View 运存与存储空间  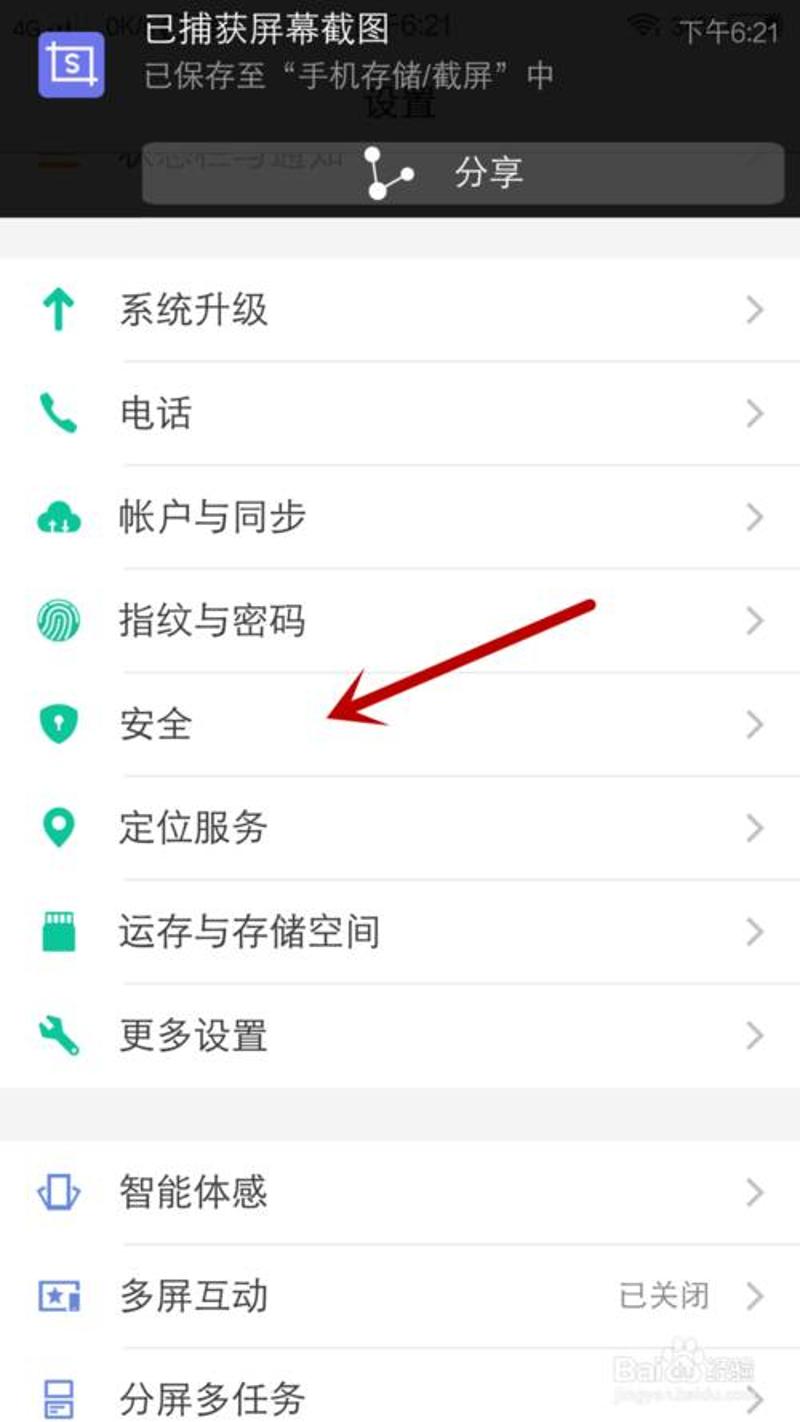(400, 932)
